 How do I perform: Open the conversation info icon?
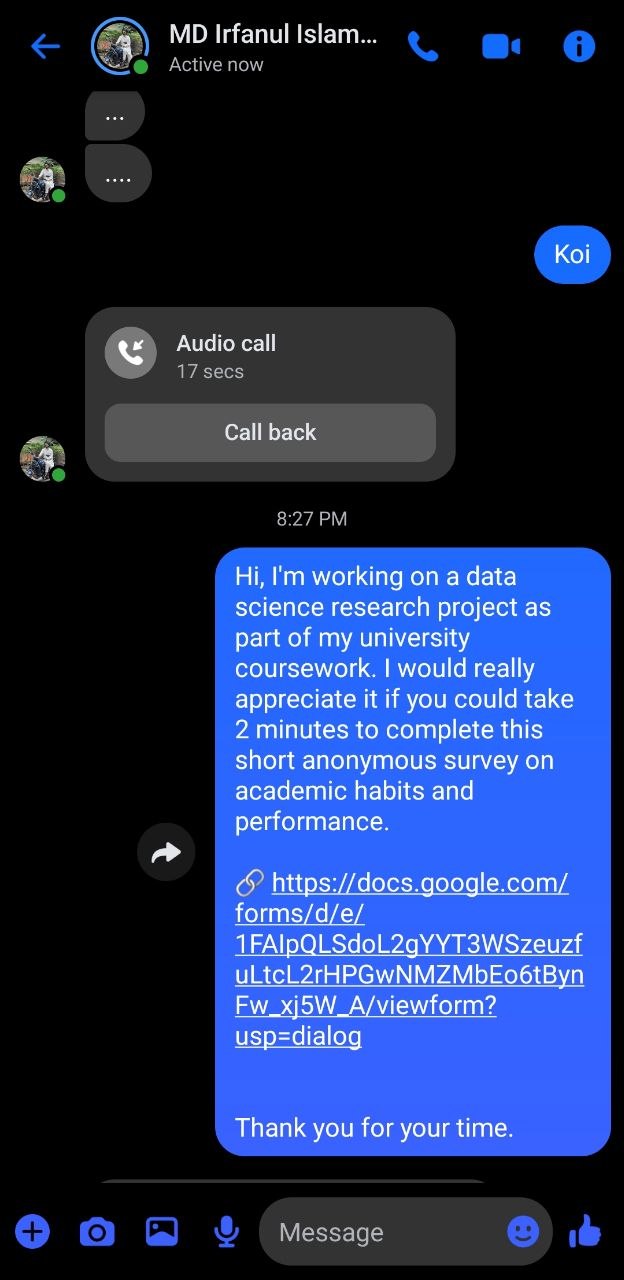pos(579,46)
